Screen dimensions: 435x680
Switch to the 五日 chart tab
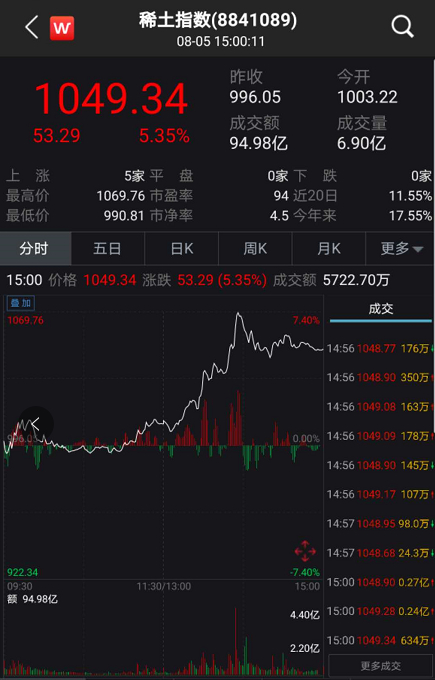point(108,248)
